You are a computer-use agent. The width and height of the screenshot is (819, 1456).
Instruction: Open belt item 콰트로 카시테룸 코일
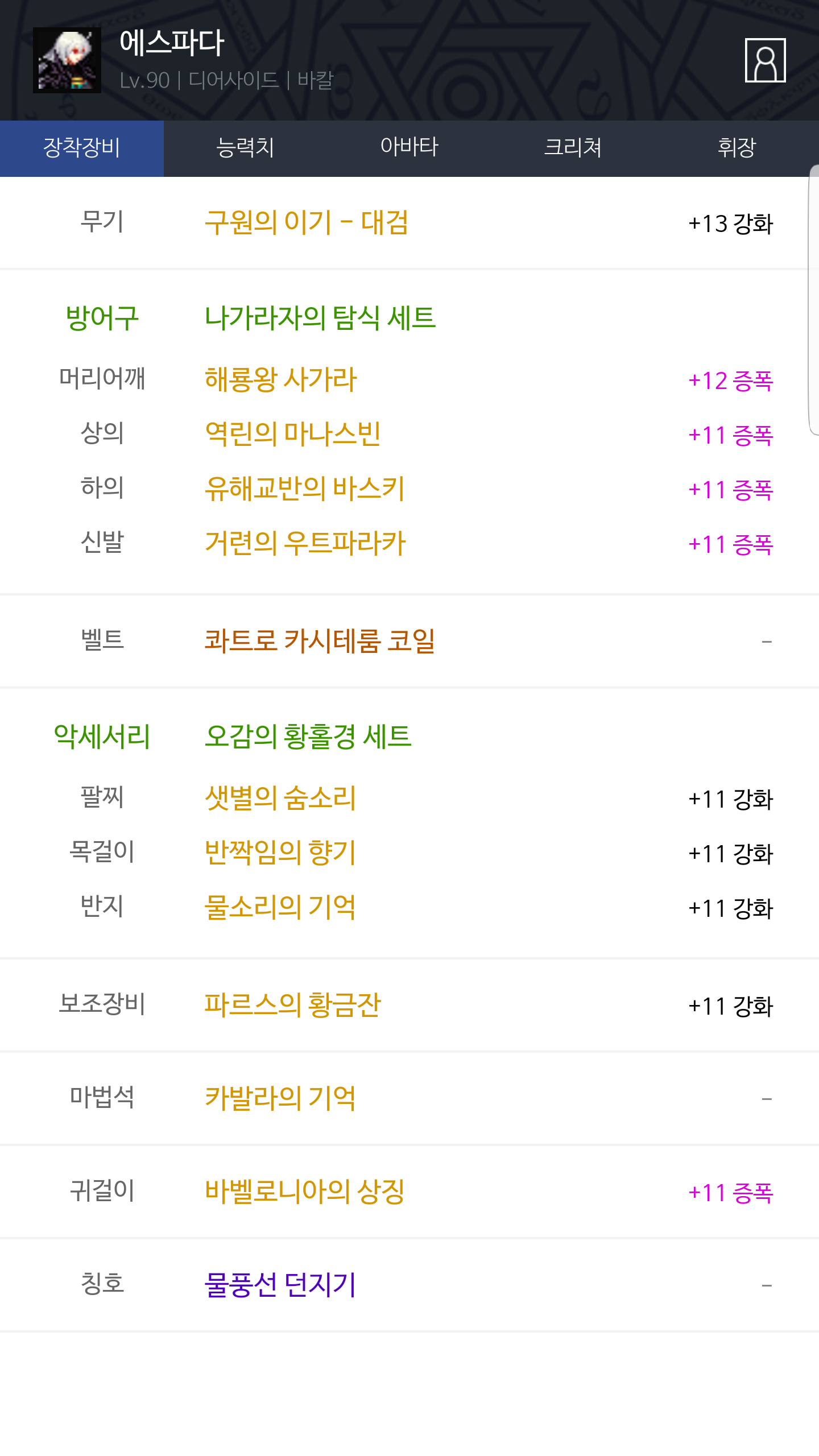(320, 641)
